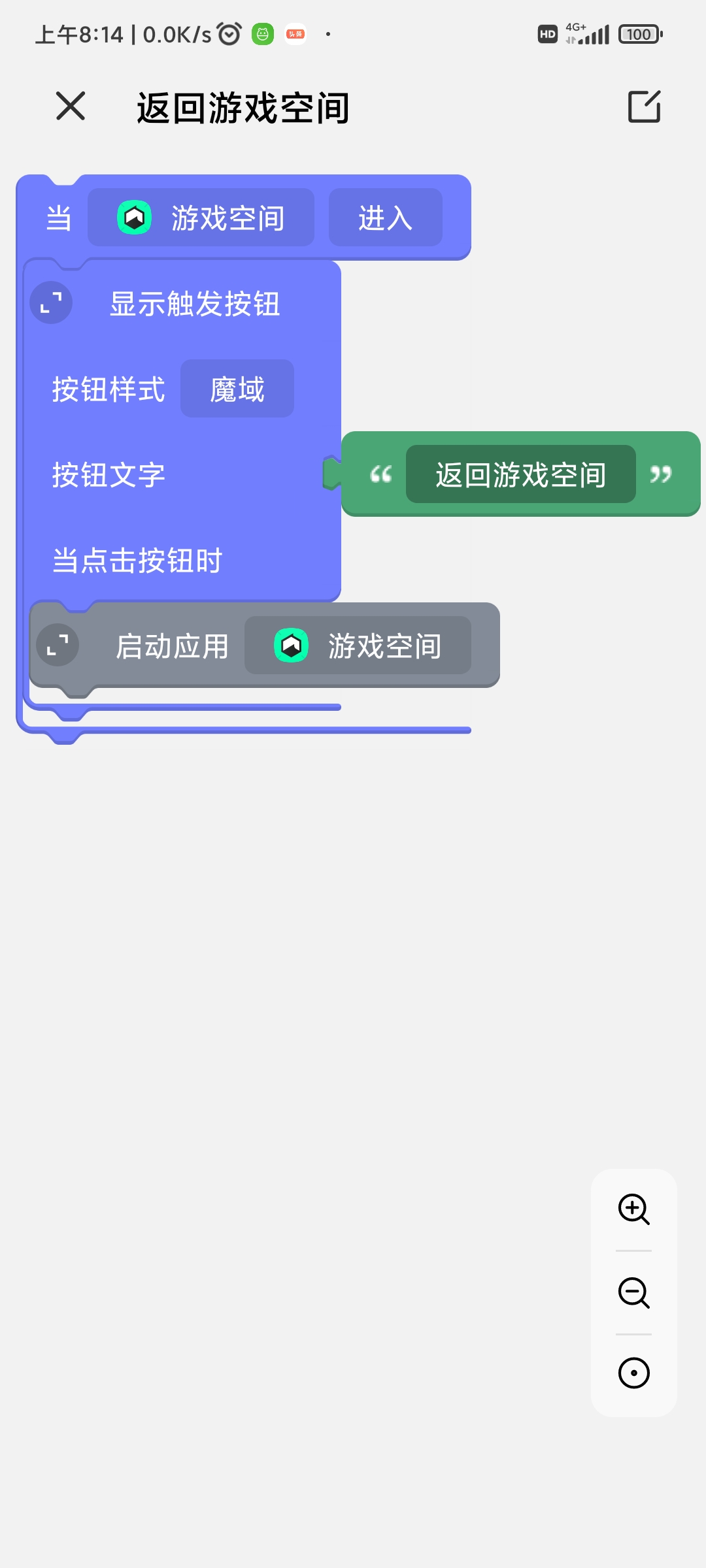The width and height of the screenshot is (706, 1568).
Task: Close the editor with the X icon
Action: coord(71,106)
